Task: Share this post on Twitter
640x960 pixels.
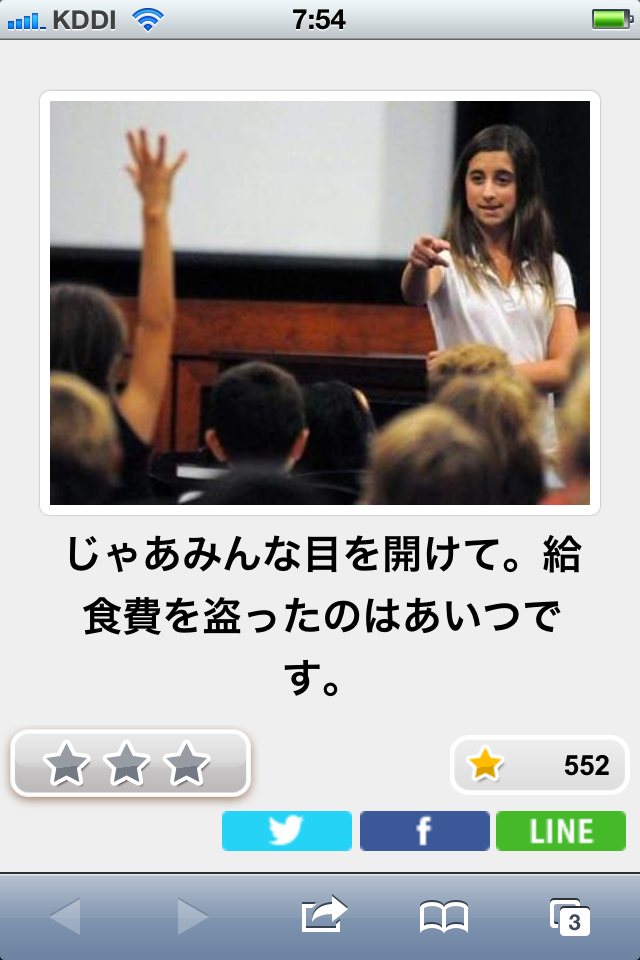Action: 287,831
